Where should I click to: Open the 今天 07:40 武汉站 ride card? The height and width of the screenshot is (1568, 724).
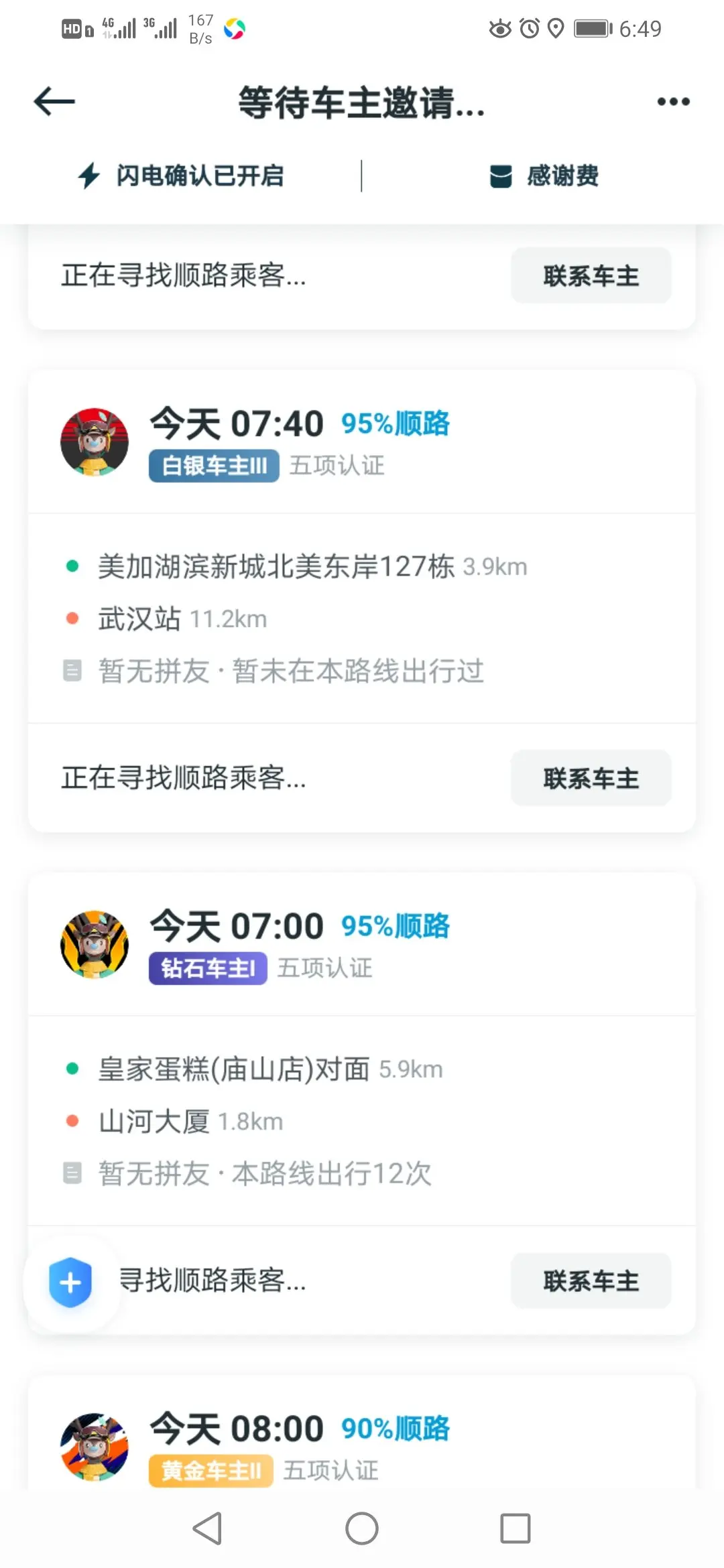pyautogui.click(x=362, y=618)
